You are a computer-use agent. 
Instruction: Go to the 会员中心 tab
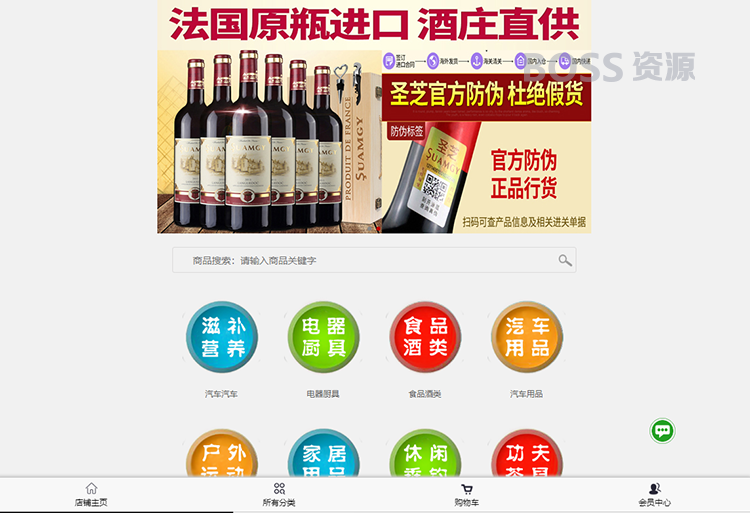coord(655,495)
